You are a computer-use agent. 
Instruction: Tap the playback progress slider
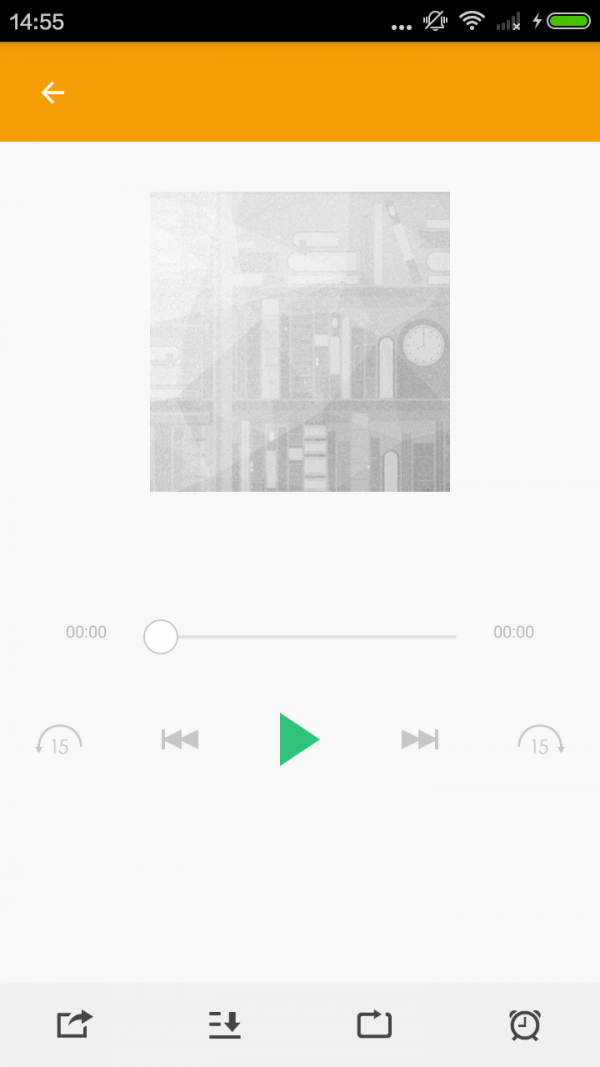pos(300,636)
